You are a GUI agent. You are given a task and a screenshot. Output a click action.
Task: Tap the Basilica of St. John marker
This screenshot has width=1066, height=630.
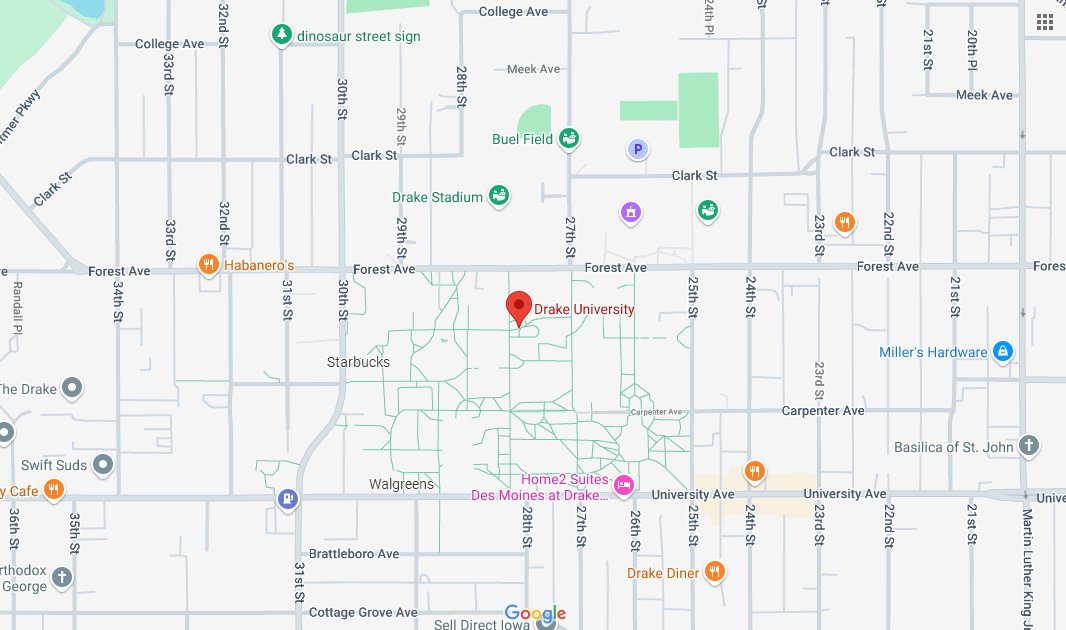(x=1030, y=446)
